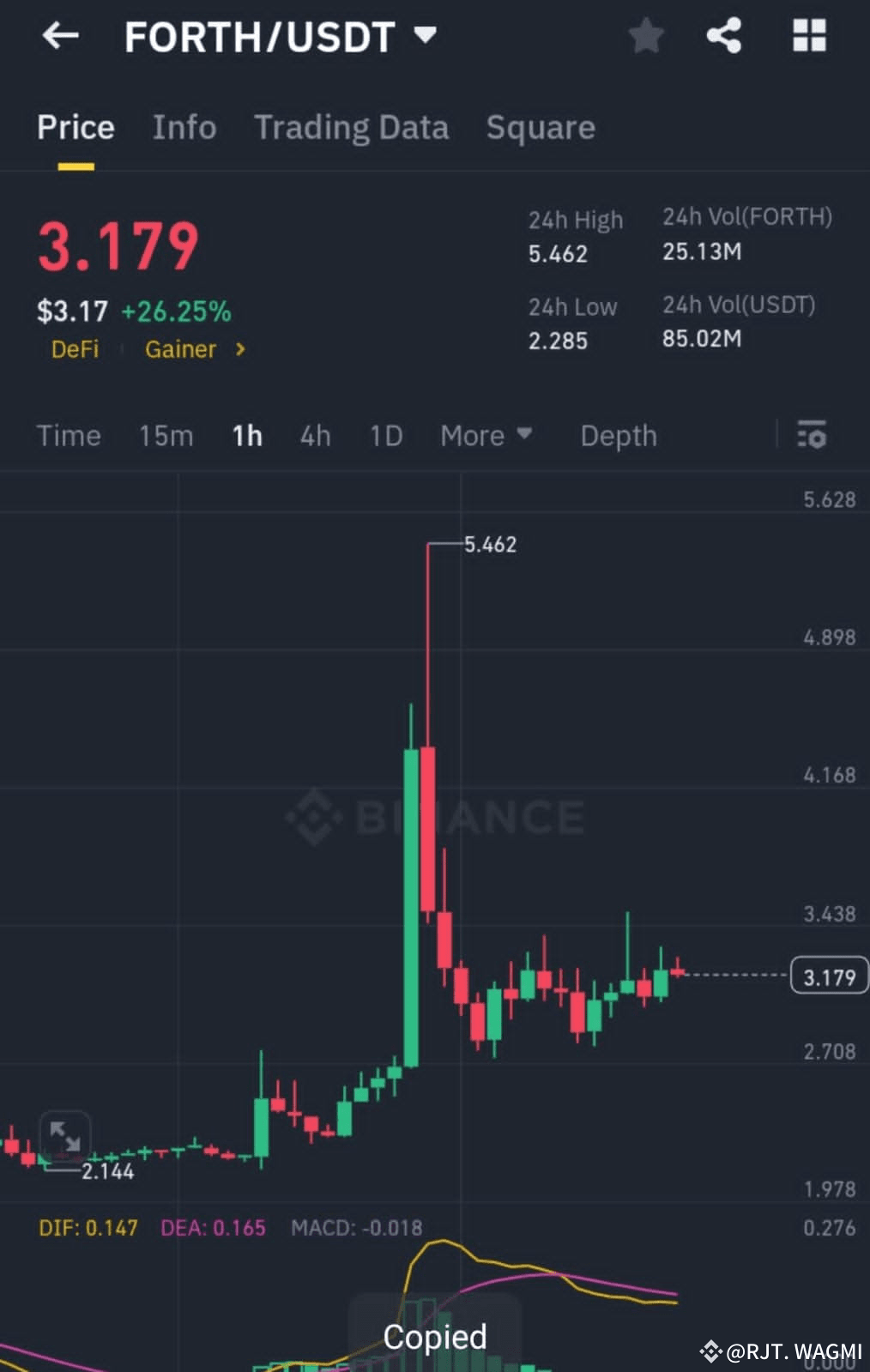Select the Price tab
This screenshot has width=870, height=1372.
(x=76, y=127)
